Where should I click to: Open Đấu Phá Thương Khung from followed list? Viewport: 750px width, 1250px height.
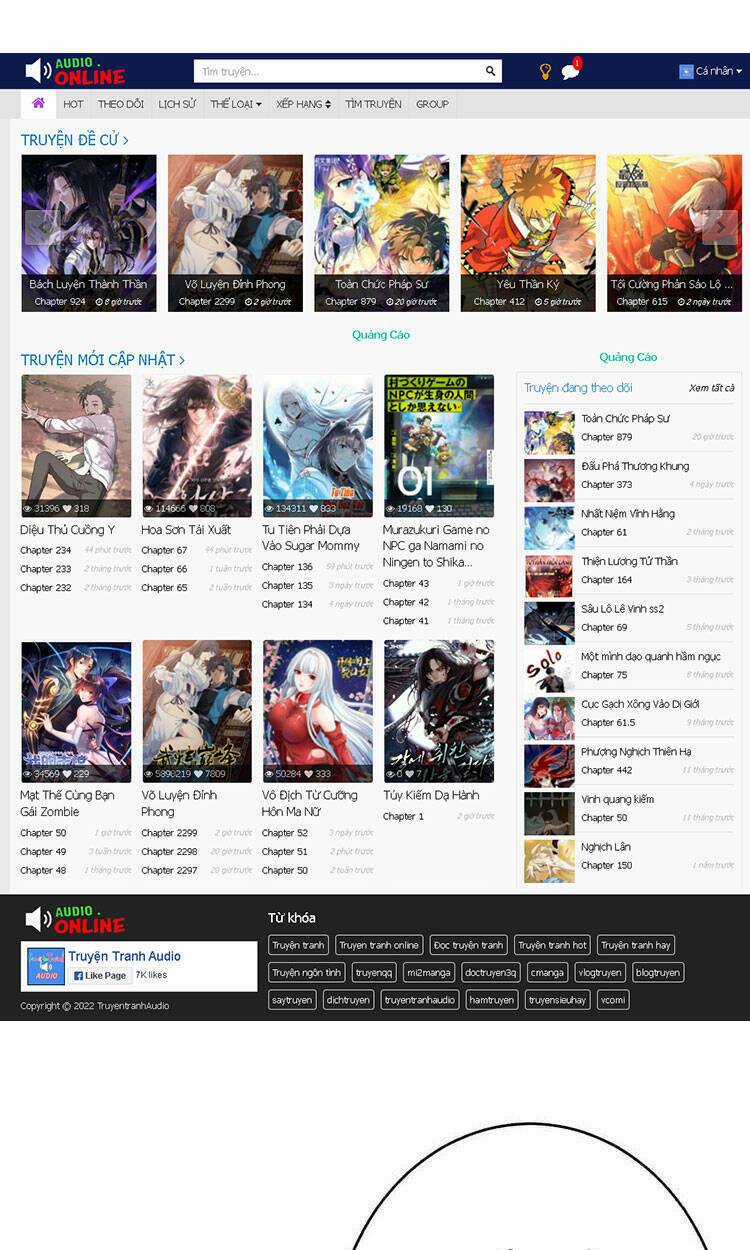point(635,466)
